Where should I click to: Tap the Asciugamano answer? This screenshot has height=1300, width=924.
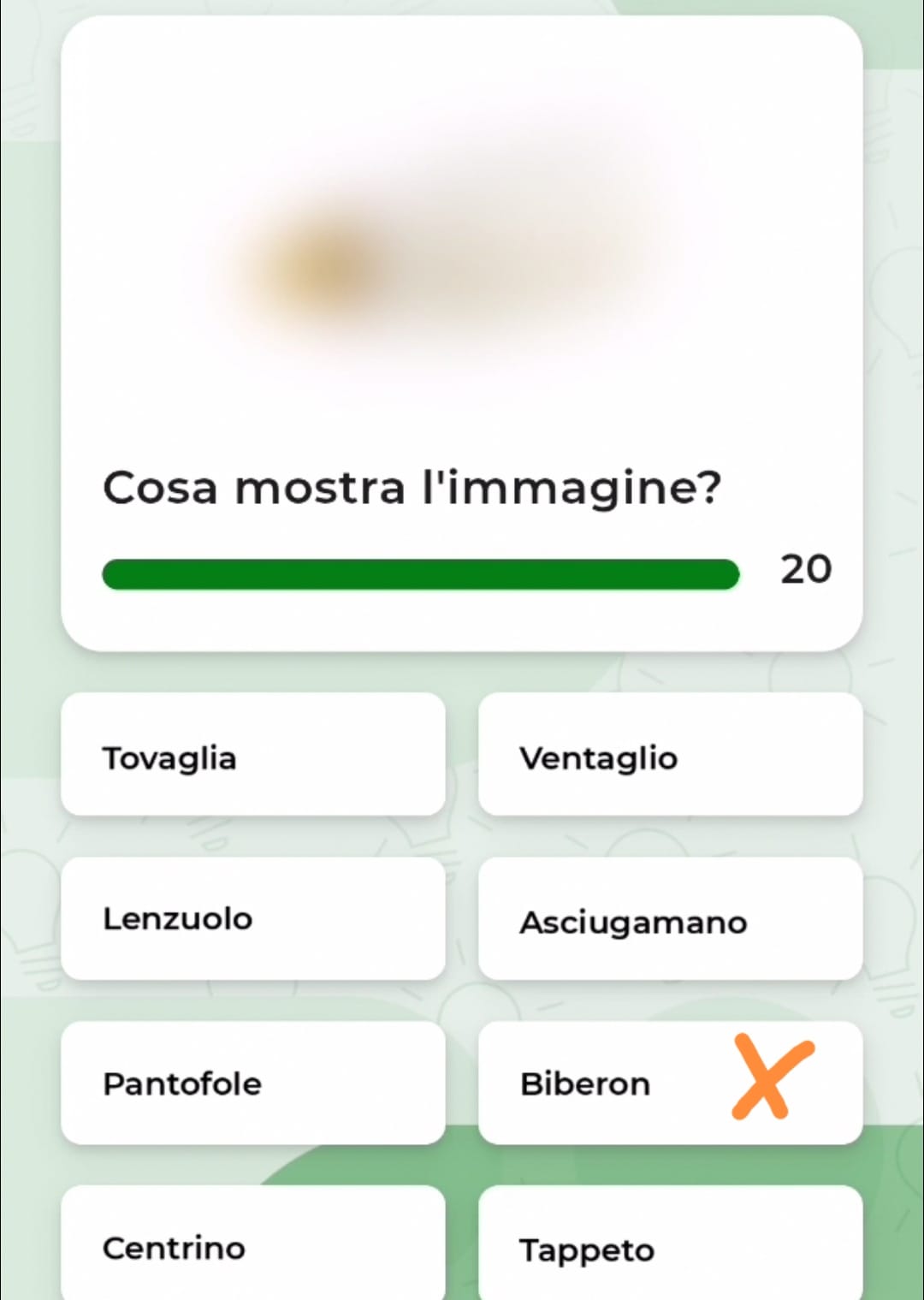670,918
